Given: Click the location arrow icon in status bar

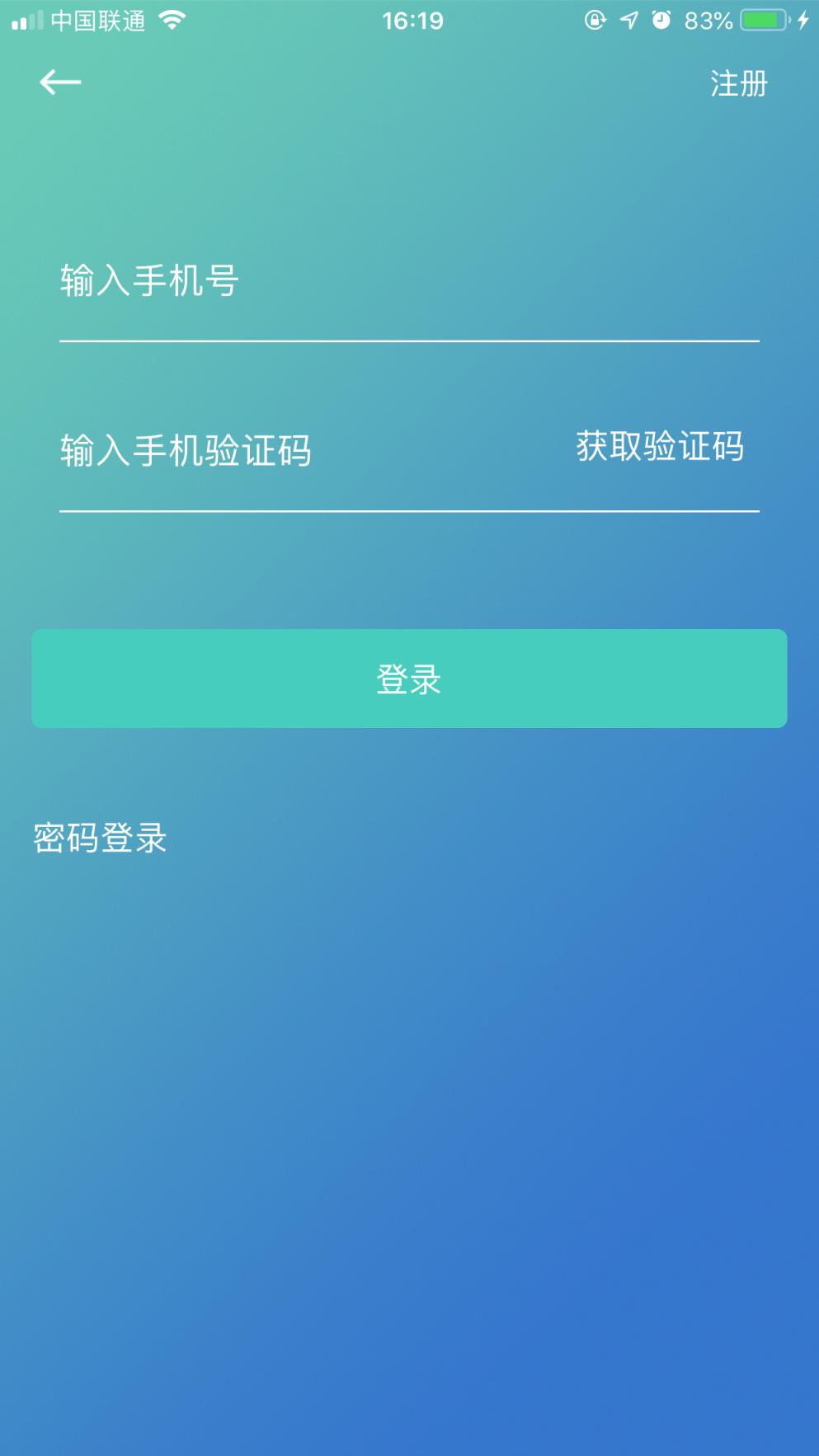Looking at the screenshot, I should tap(627, 20).
